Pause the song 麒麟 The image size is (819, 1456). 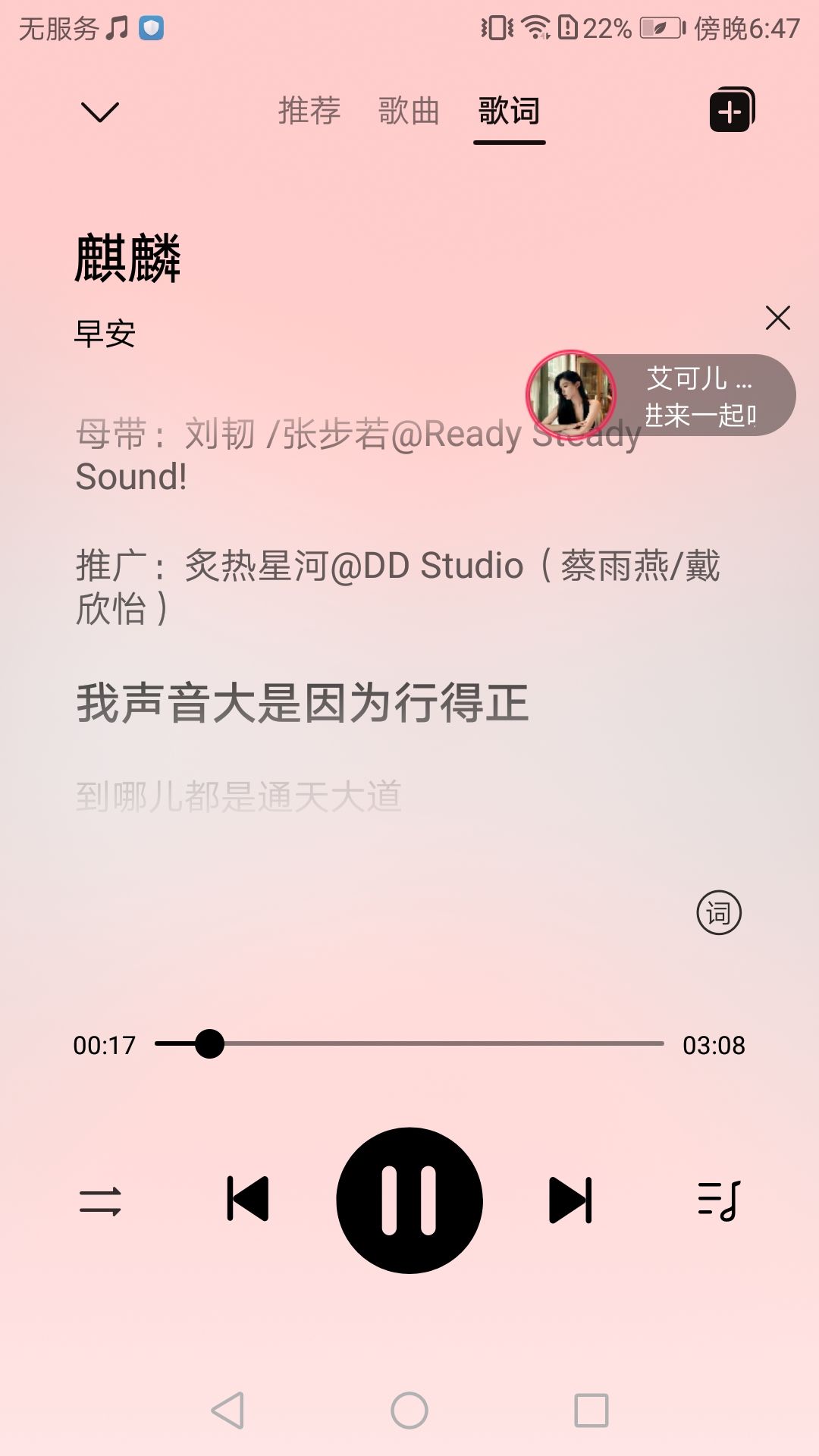coord(409,1200)
